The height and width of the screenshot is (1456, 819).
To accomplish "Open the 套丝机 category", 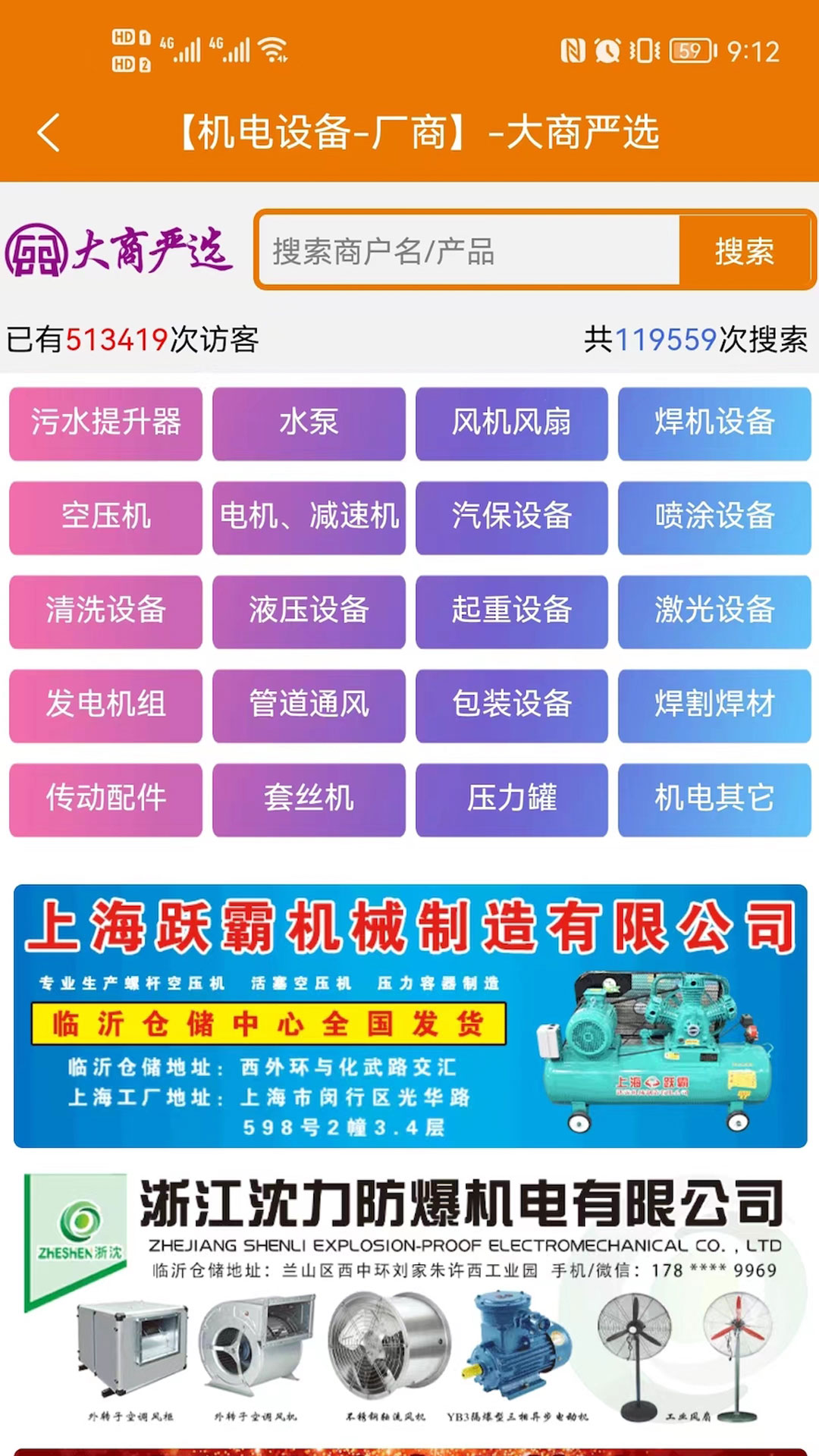I will click(x=309, y=800).
